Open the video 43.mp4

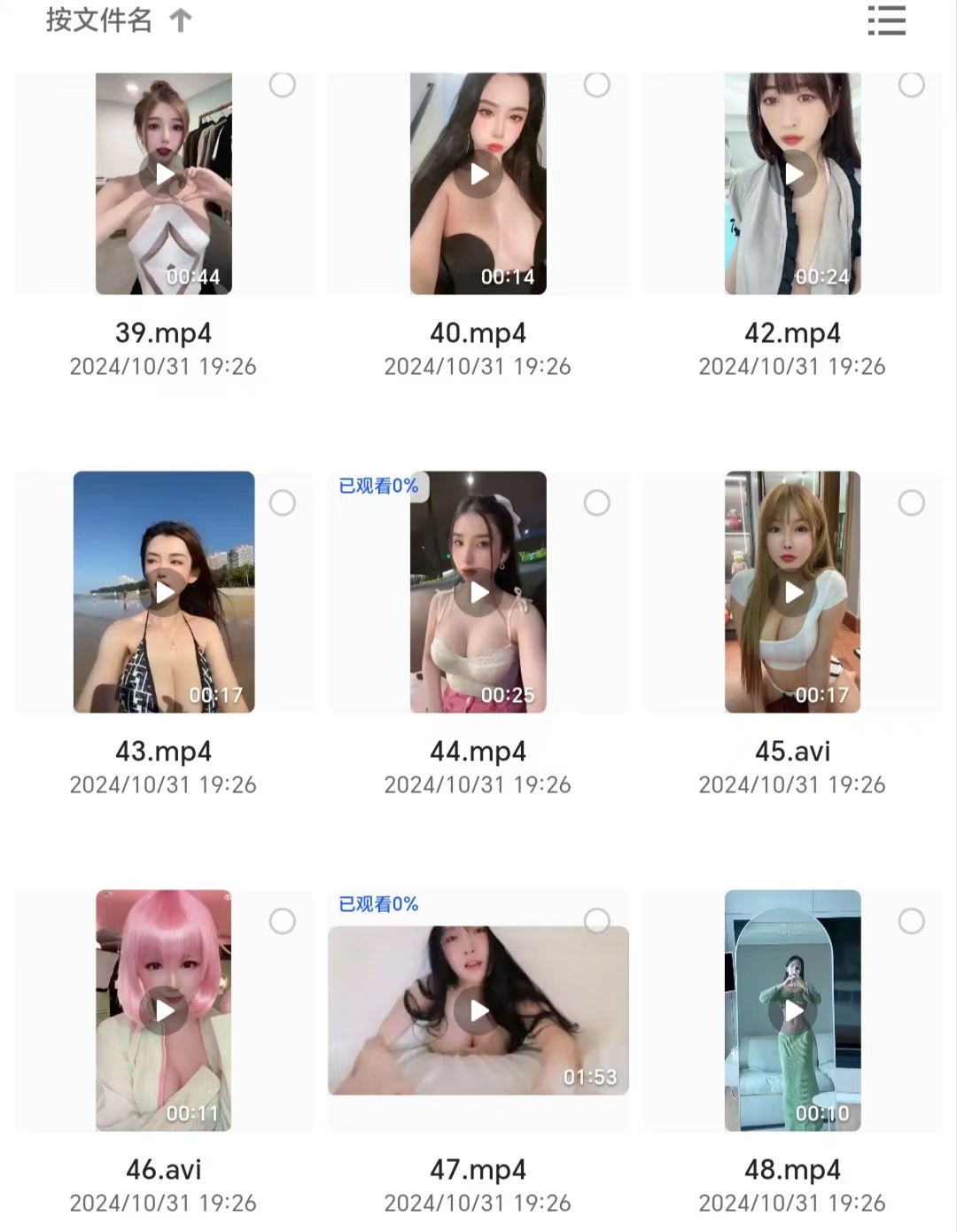click(x=164, y=592)
